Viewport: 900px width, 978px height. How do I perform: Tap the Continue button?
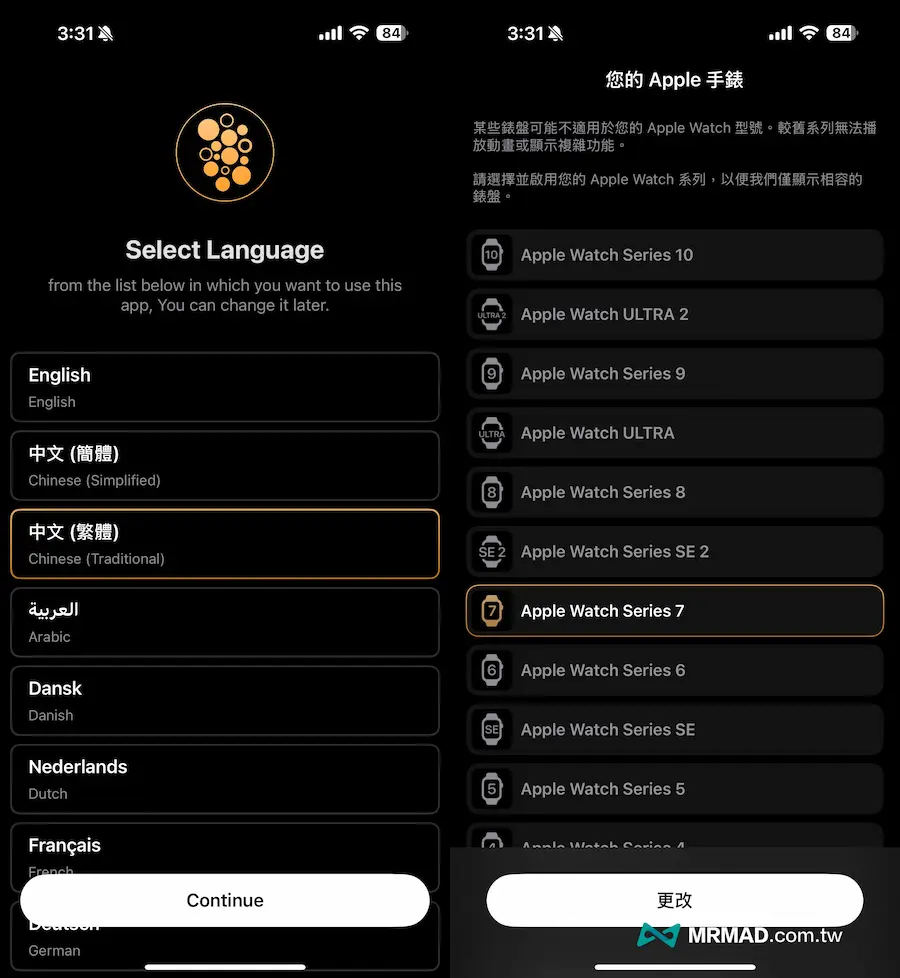(x=225, y=900)
